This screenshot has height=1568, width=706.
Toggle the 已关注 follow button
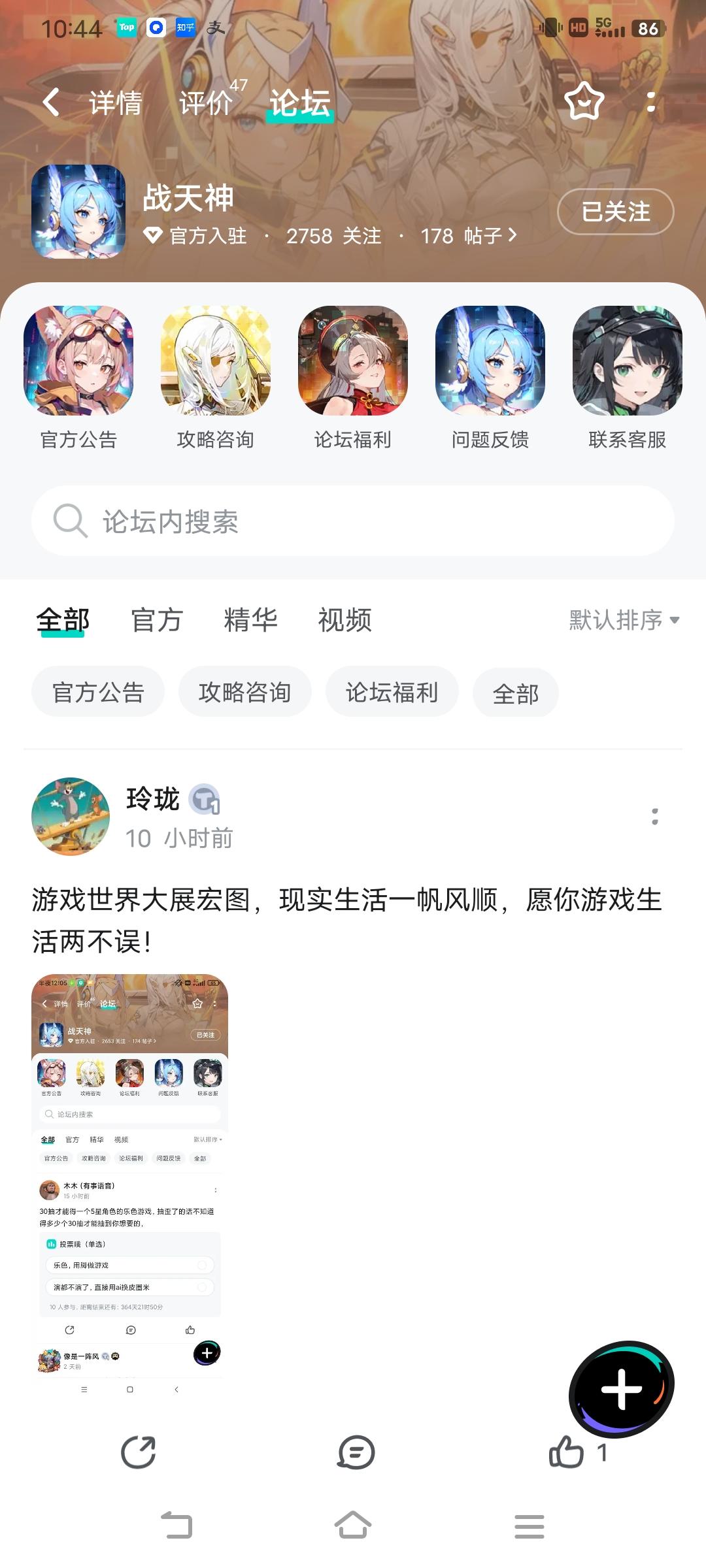[x=614, y=212]
